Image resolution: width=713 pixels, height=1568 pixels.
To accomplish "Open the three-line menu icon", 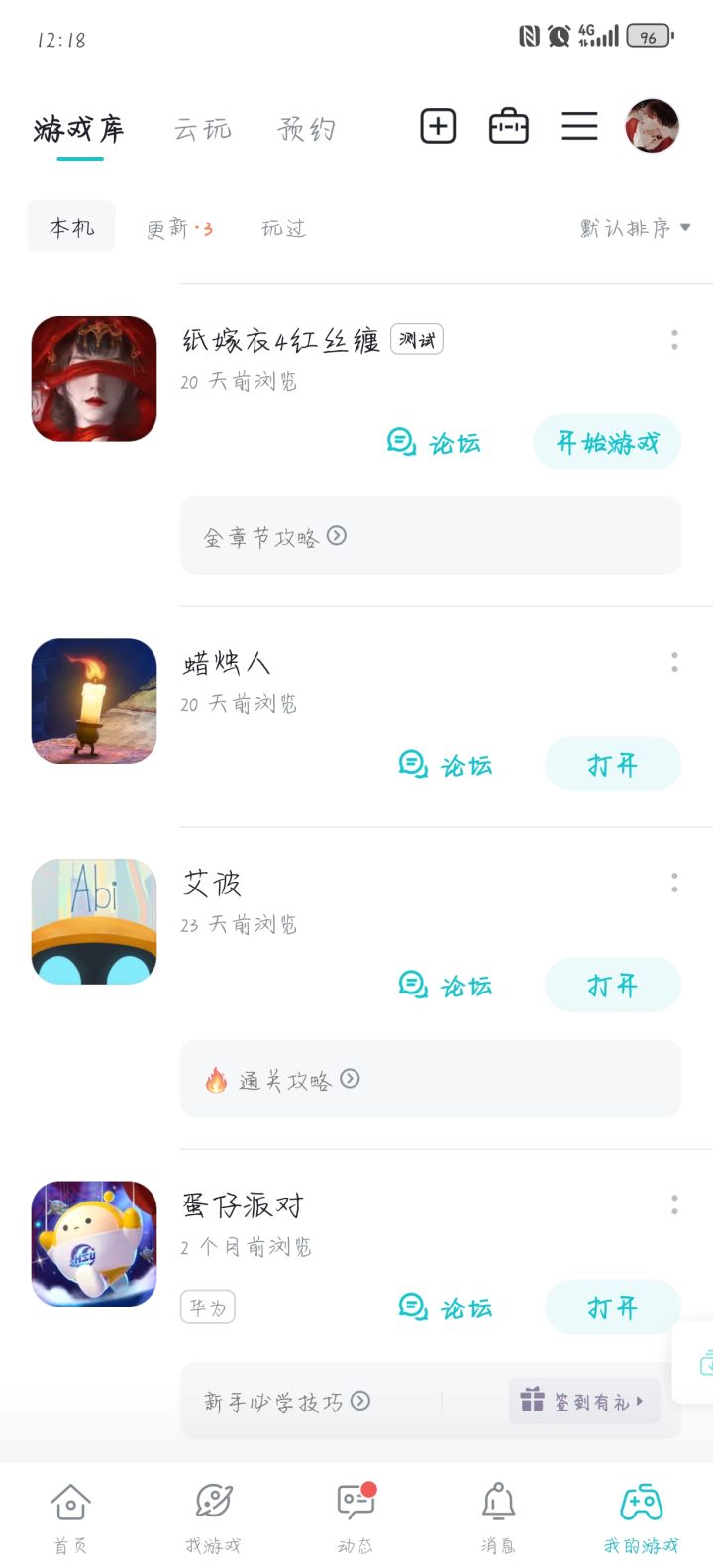I will pyautogui.click(x=579, y=127).
